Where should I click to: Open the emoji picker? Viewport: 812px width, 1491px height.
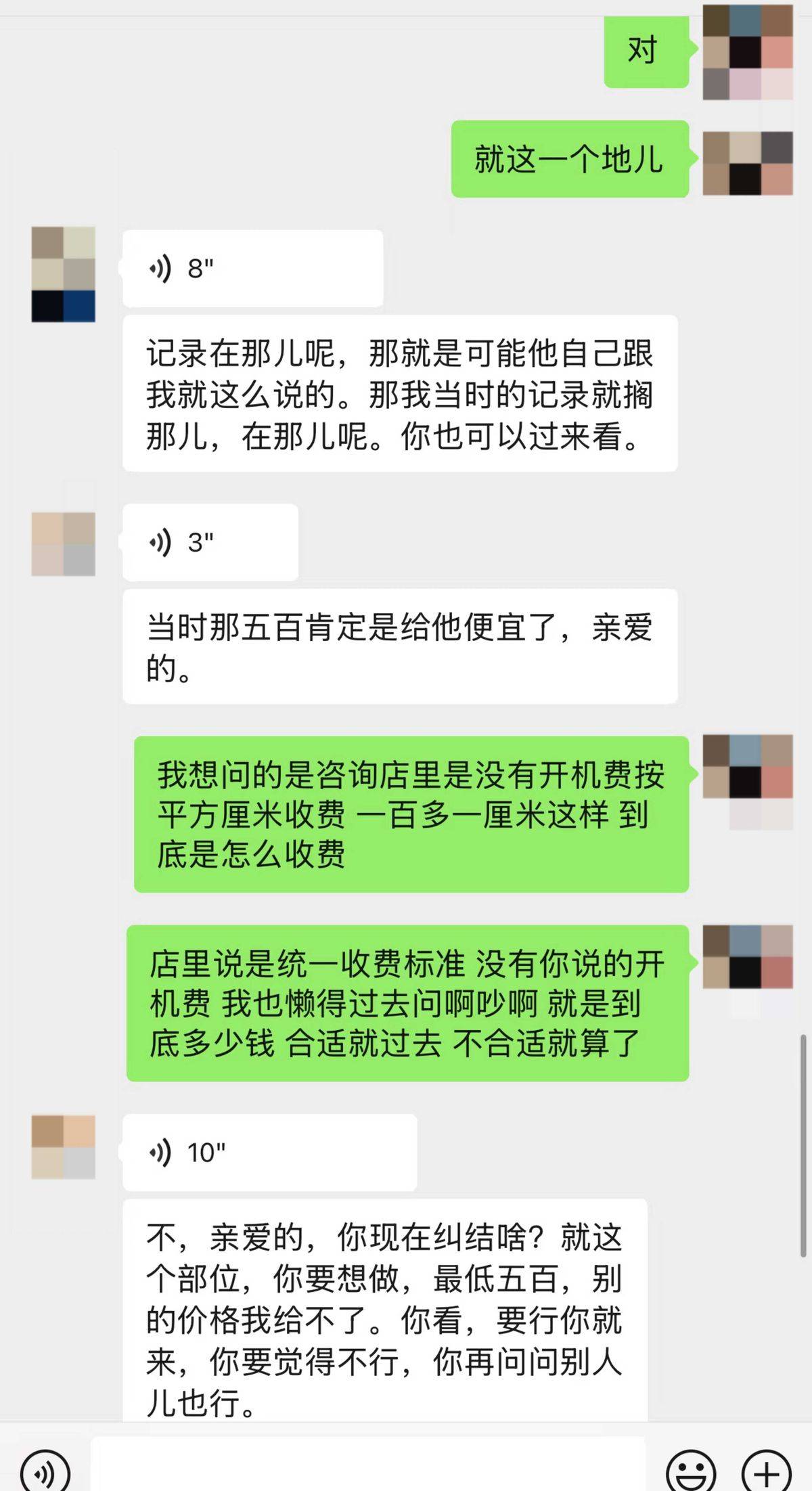pos(690,1471)
